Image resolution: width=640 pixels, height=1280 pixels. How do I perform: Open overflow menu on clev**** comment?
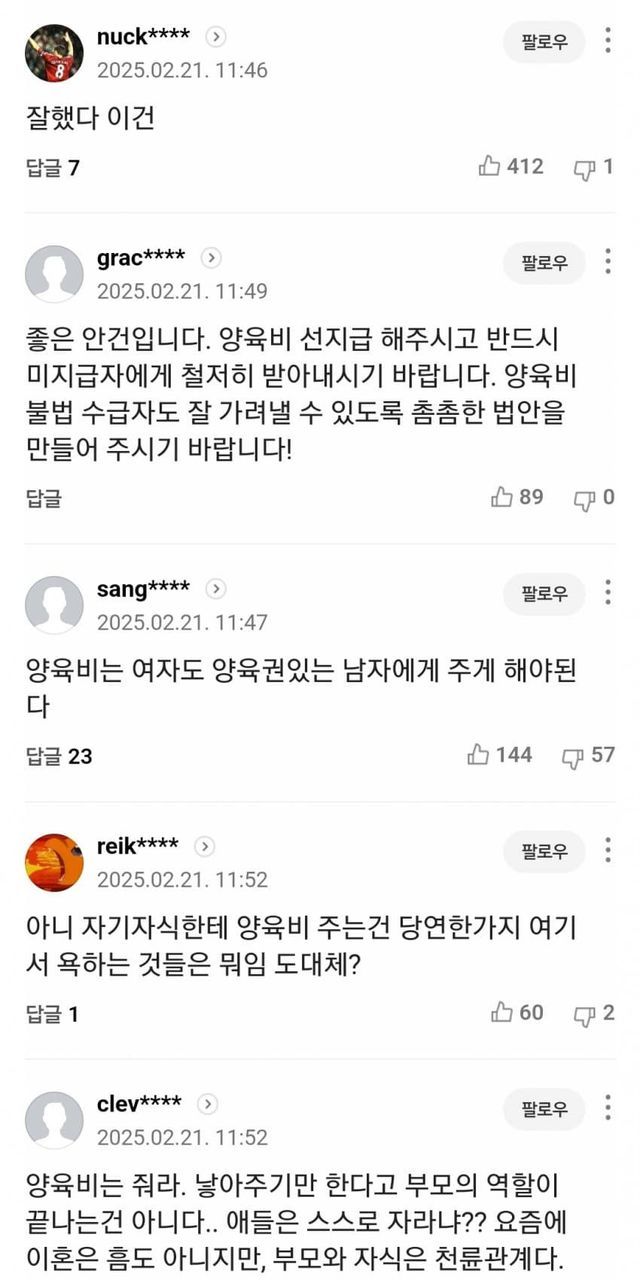(608, 1108)
